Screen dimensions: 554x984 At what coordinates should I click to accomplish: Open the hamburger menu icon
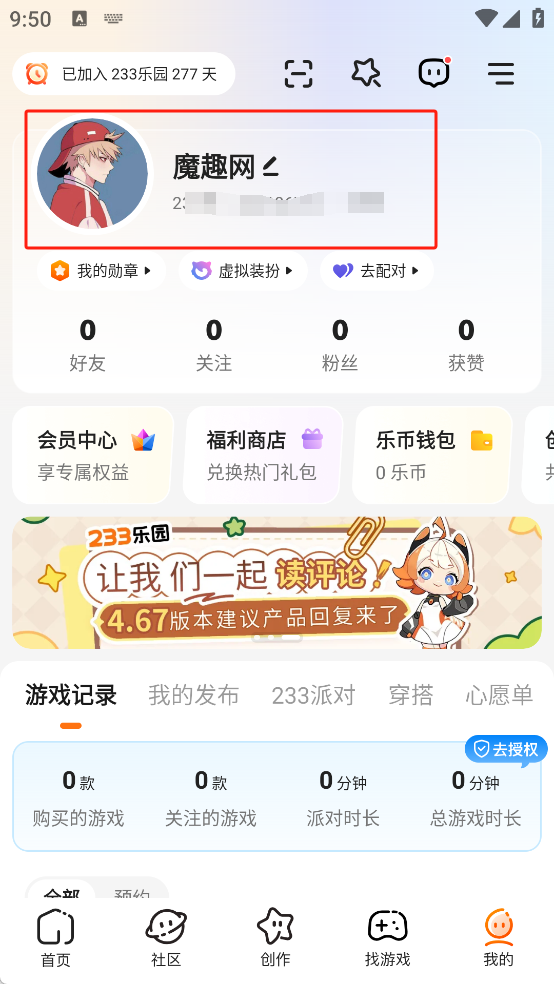click(x=501, y=73)
